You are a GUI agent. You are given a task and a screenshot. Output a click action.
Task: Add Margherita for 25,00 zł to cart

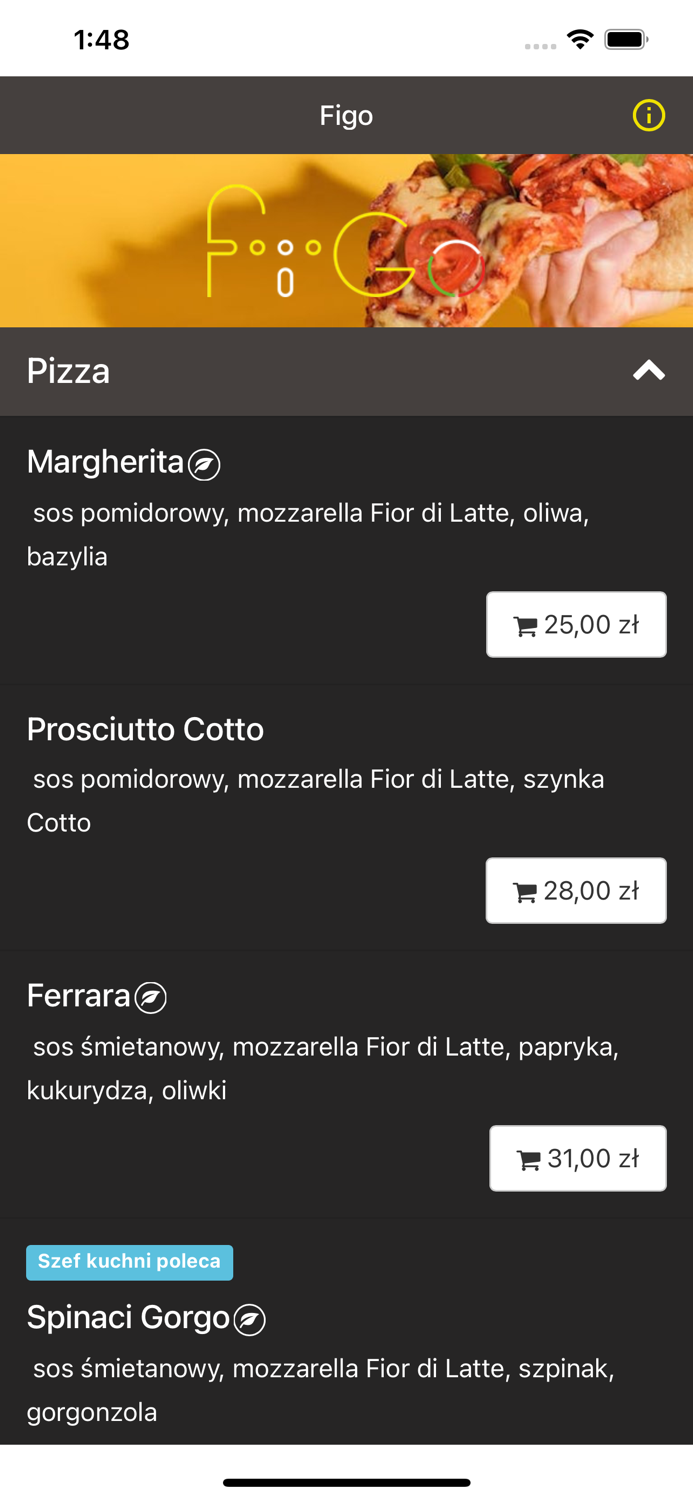coord(576,625)
